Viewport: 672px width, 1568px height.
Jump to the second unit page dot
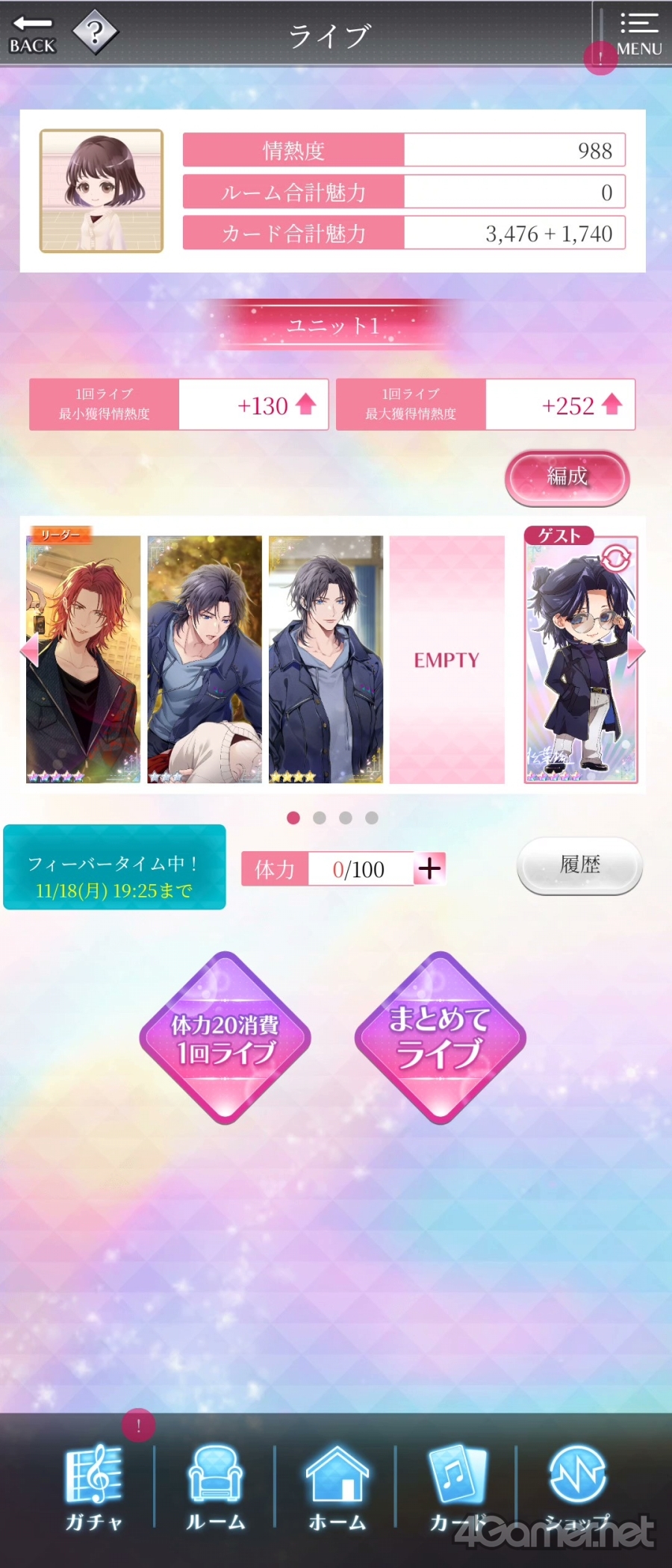click(x=320, y=818)
